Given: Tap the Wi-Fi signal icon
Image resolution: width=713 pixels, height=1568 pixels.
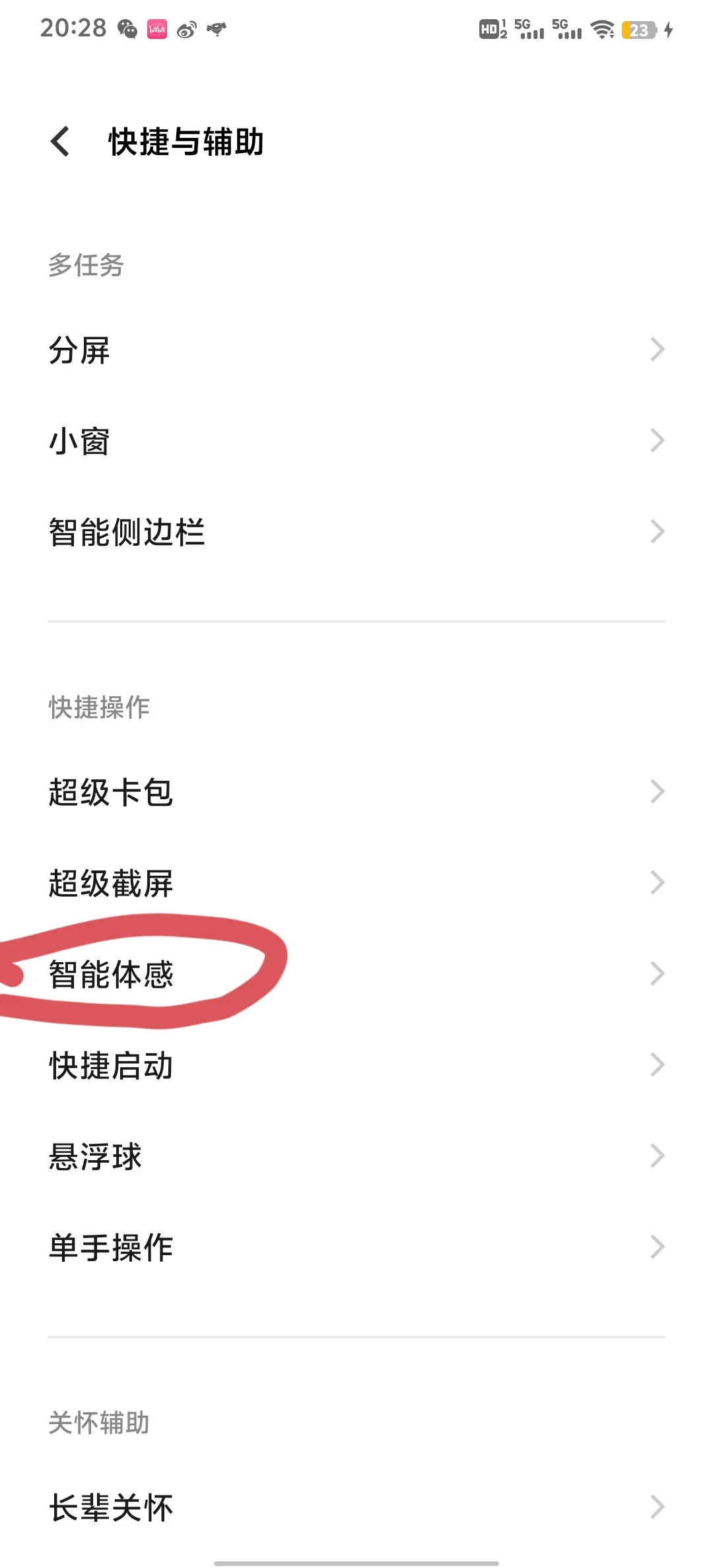Looking at the screenshot, I should click(601, 30).
